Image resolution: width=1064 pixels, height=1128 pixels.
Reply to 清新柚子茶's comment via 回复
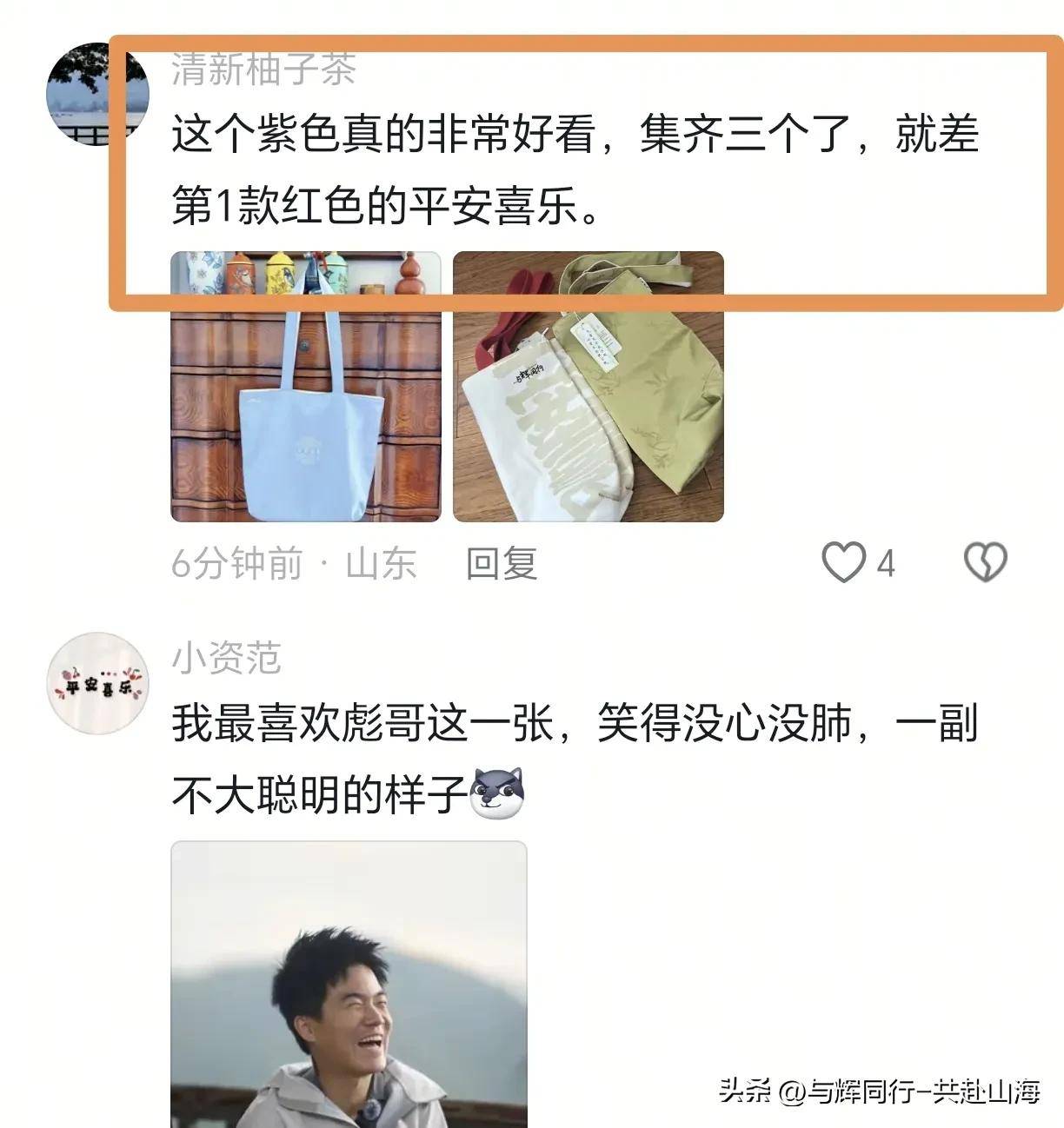(502, 563)
